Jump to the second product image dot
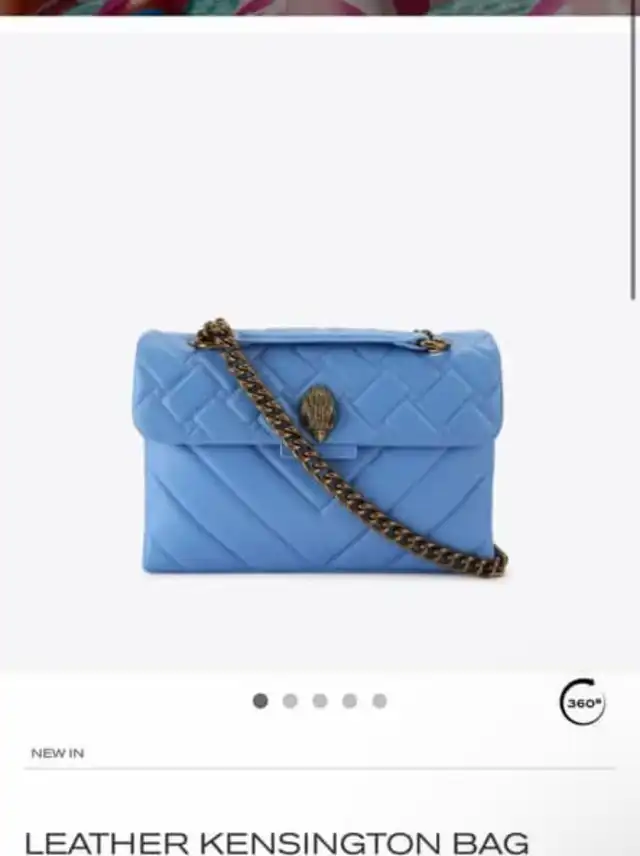The image size is (640, 856). (x=290, y=701)
